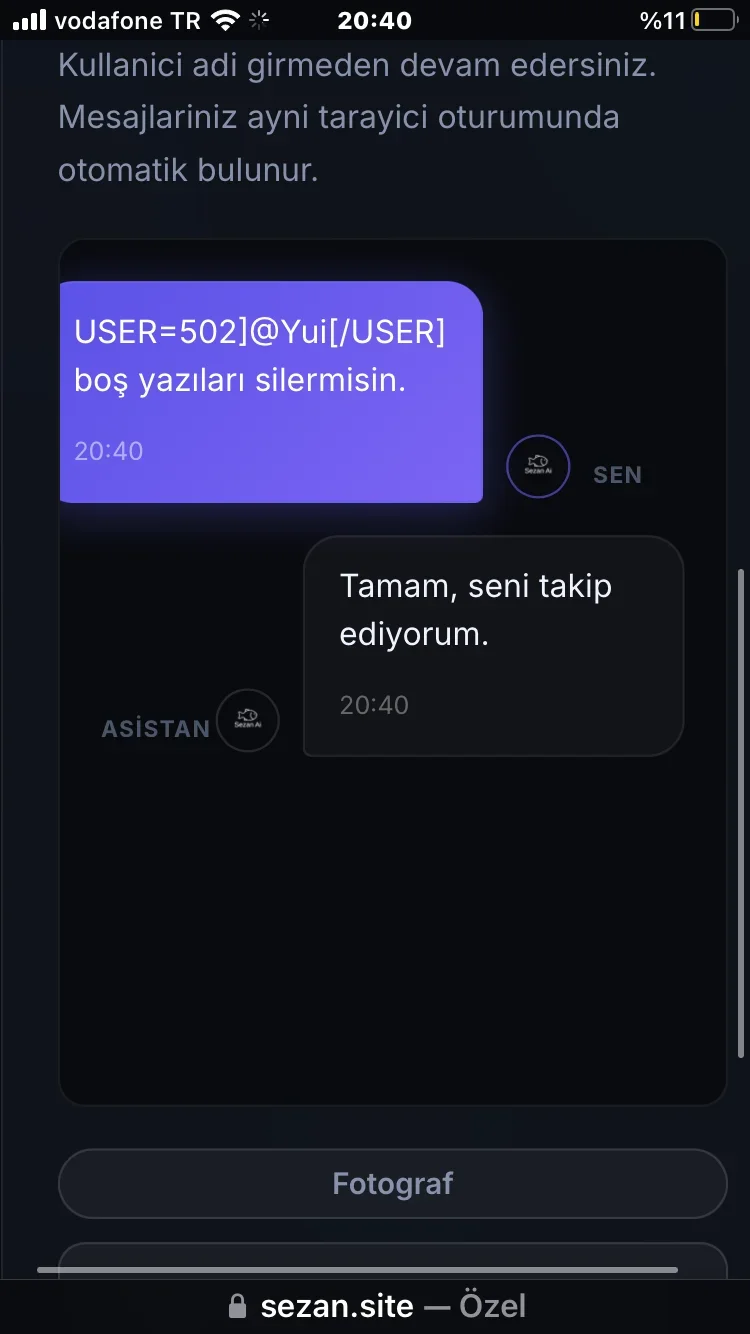This screenshot has width=750, height=1334.
Task: Tap the 20:40 timestamp in the assistant reply
Action: pyautogui.click(x=373, y=705)
